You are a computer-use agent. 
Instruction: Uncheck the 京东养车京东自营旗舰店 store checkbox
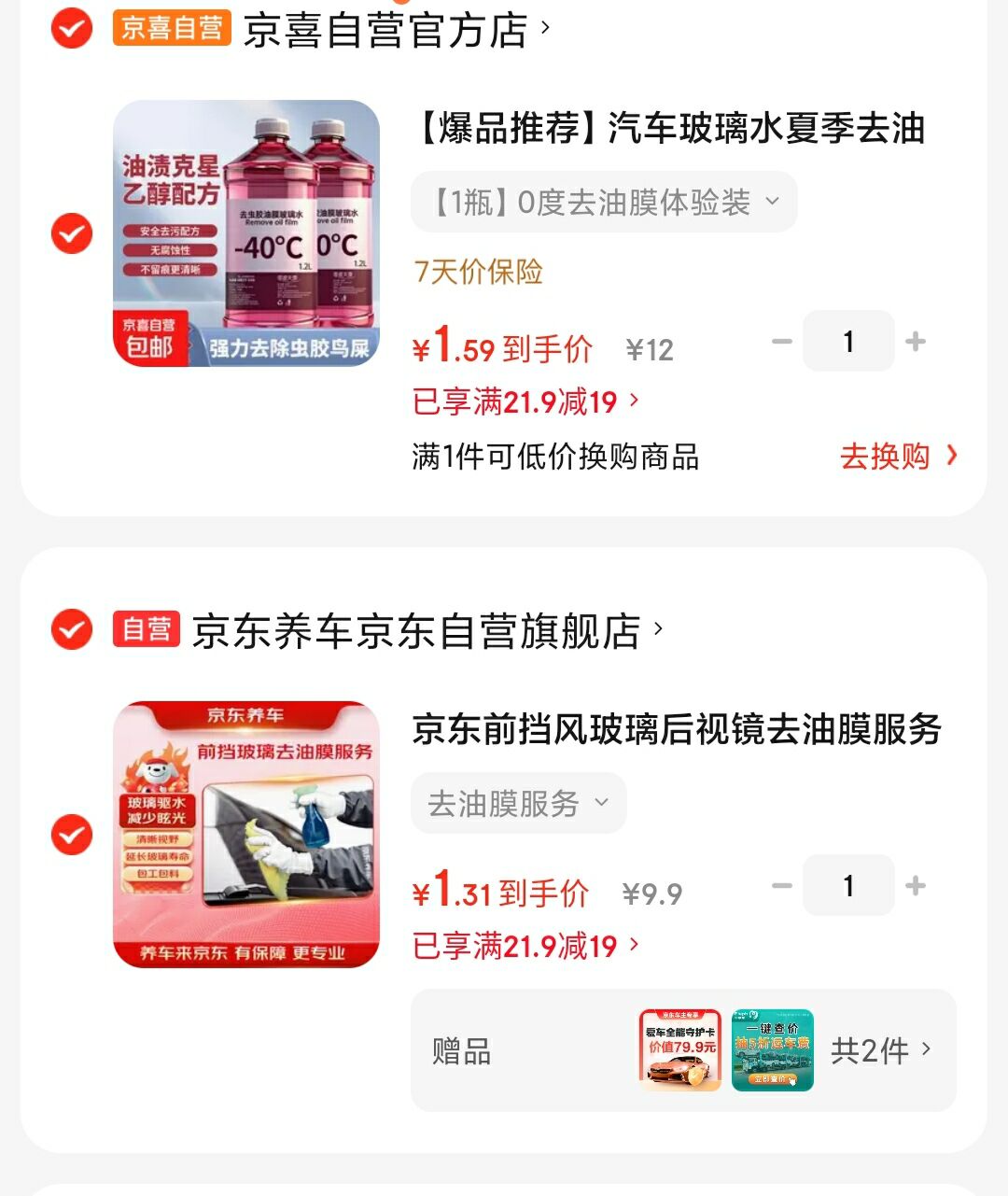(72, 629)
